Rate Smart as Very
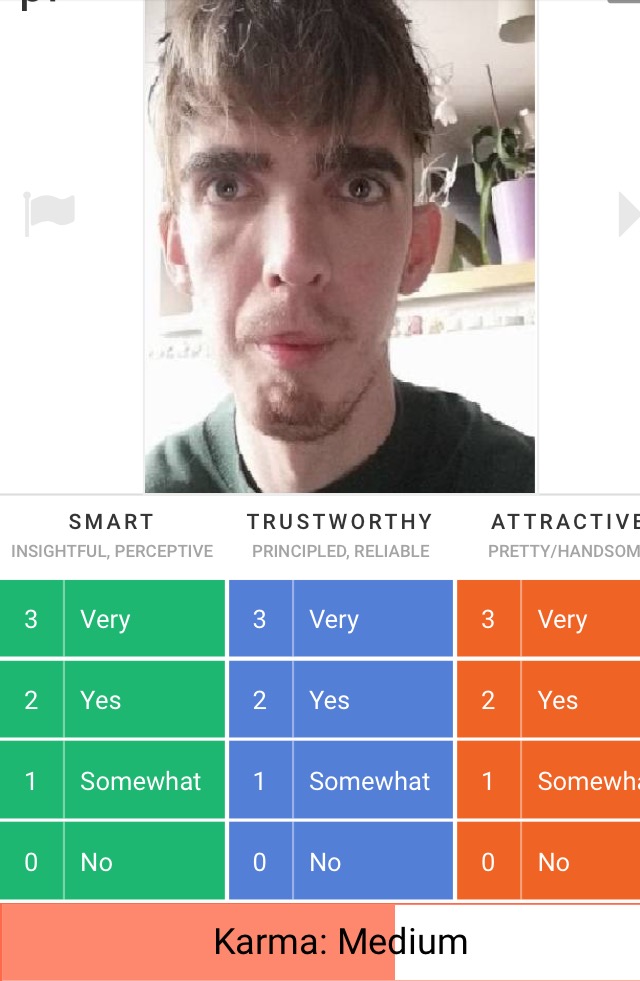This screenshot has width=640, height=981. (112, 619)
